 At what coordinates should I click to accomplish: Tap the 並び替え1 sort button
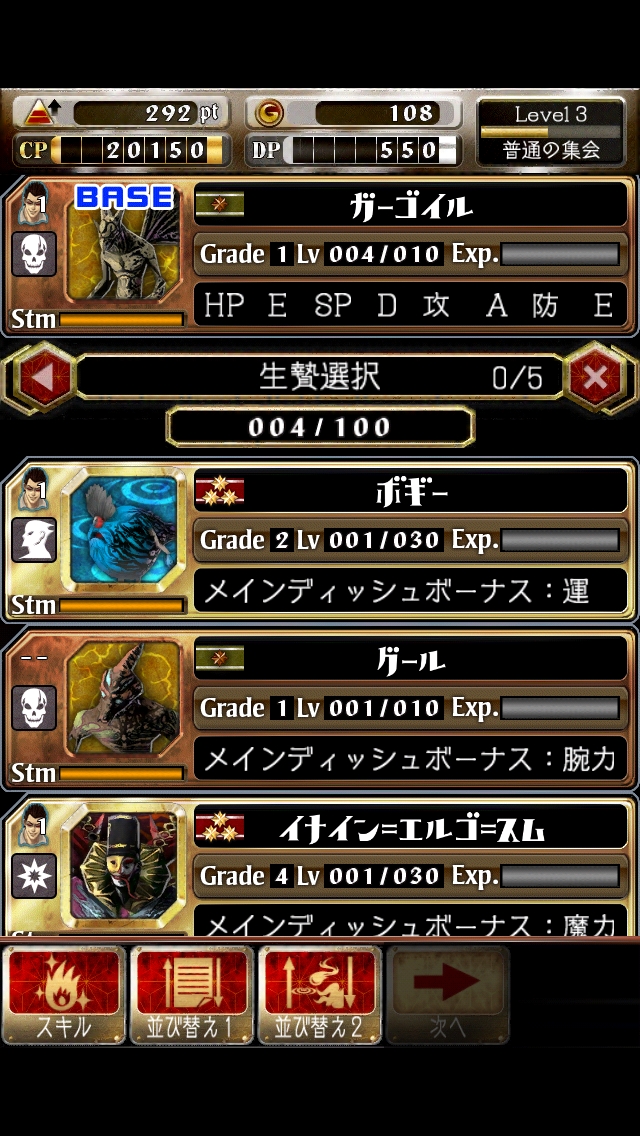tap(192, 995)
